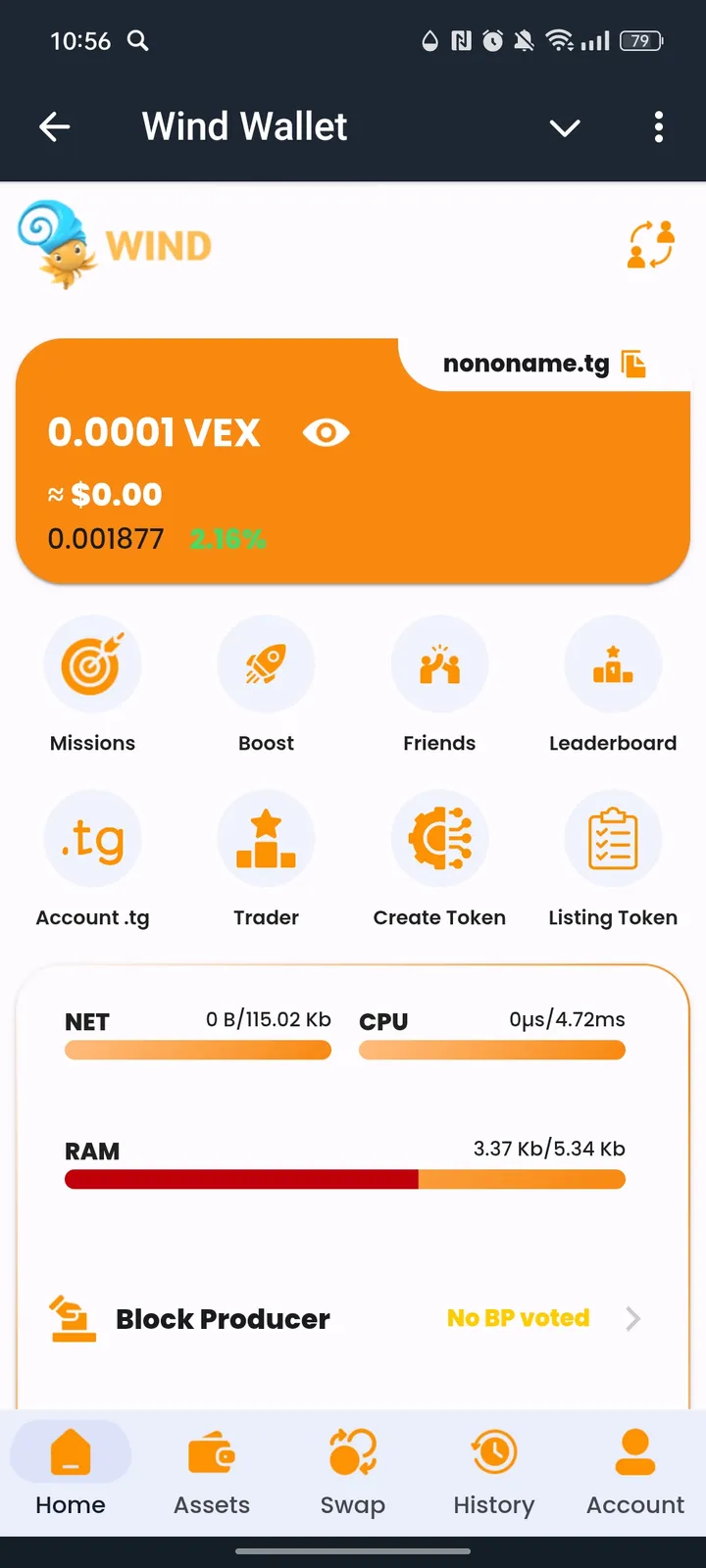Screen dimensions: 706x1568
Task: Switch to the Assets tab
Action: tap(212, 1472)
